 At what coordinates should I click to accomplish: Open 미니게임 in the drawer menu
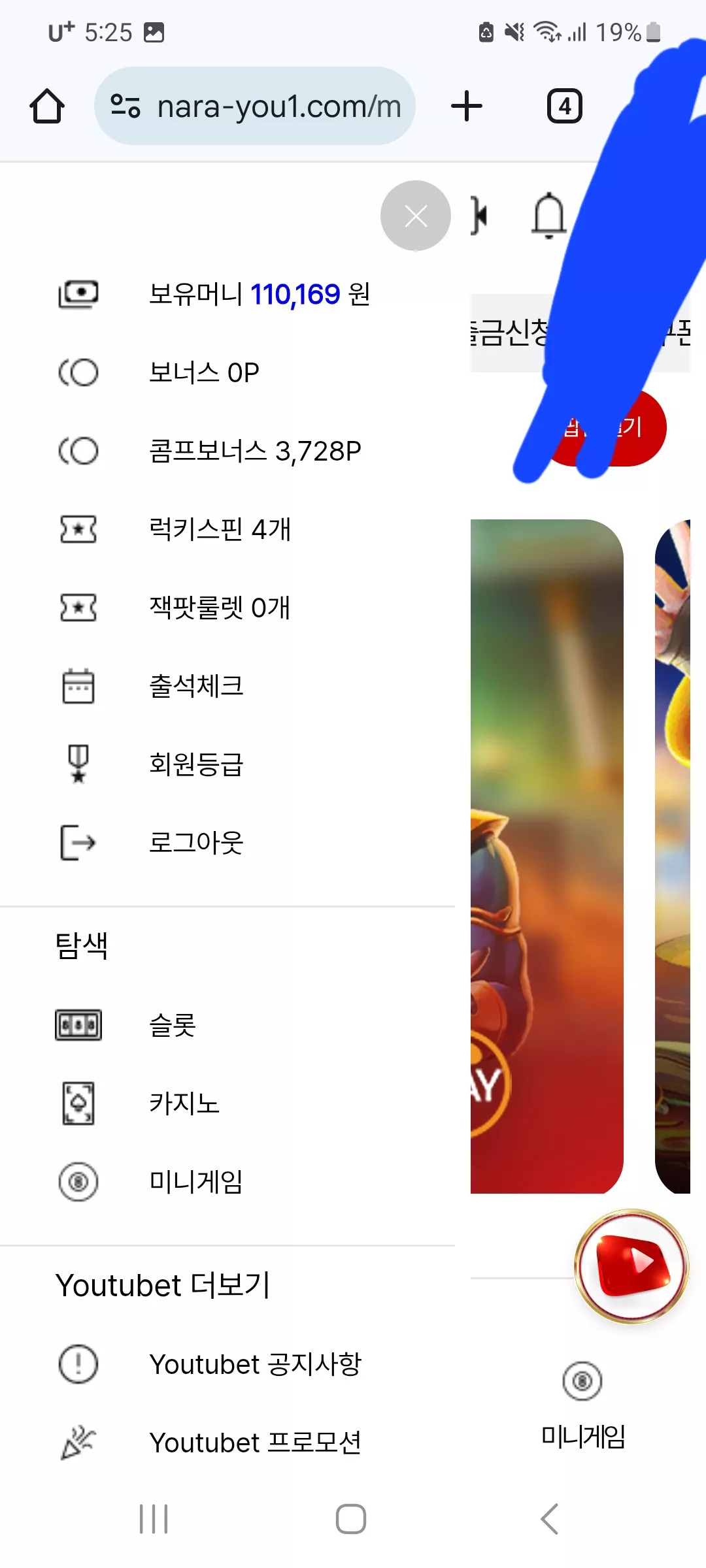(x=227, y=1181)
